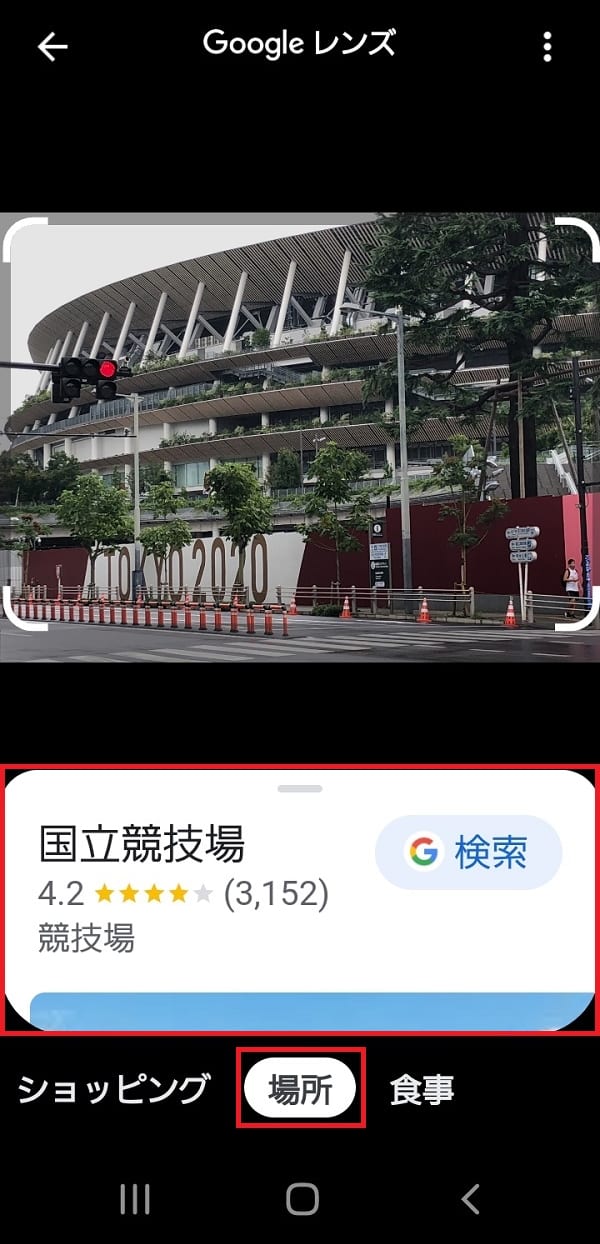Open the three-dot overflow menu
600x1244 pixels.
(x=547, y=47)
